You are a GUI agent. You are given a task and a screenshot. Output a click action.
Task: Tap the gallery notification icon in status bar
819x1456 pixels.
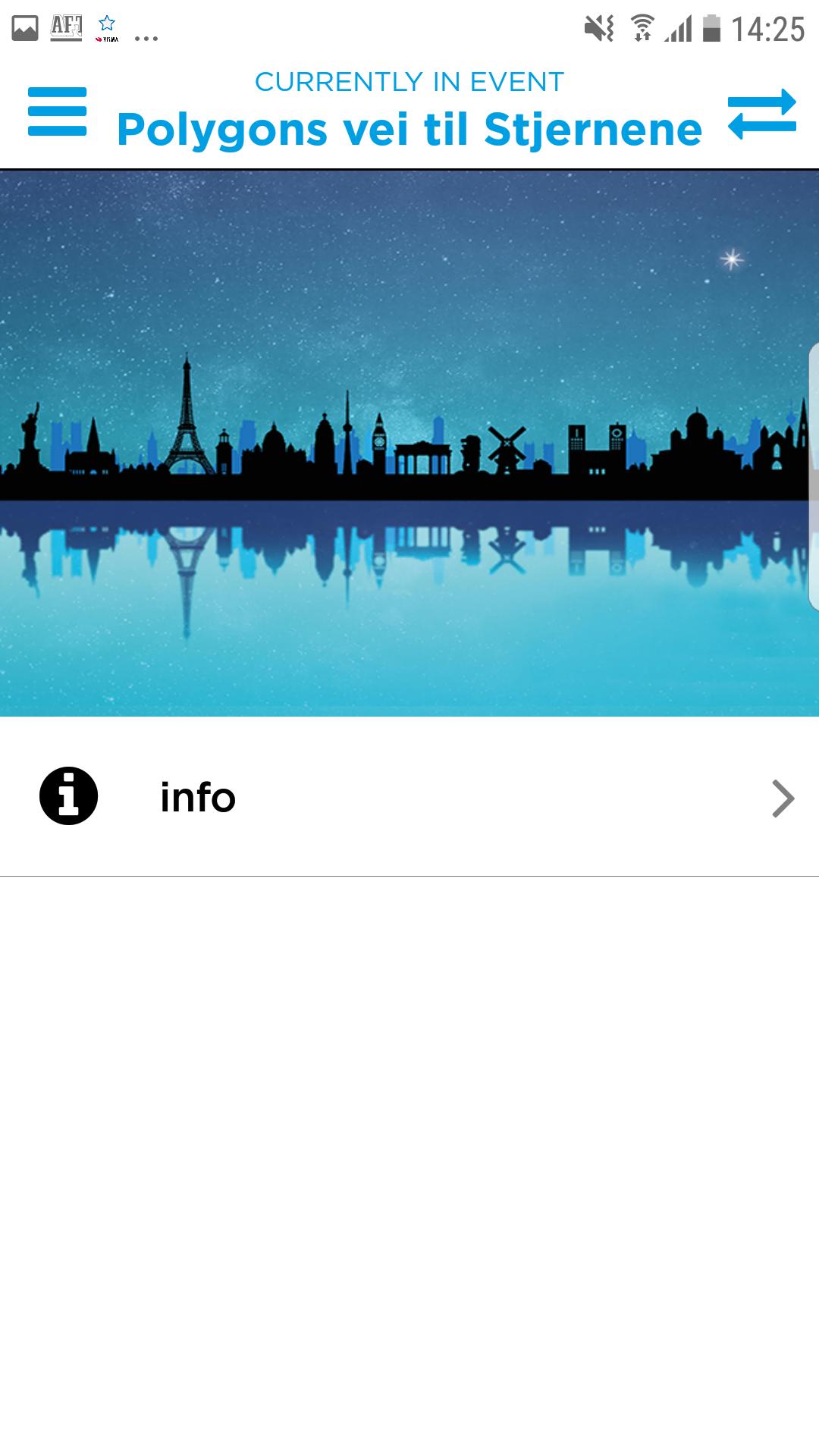coord(24,25)
